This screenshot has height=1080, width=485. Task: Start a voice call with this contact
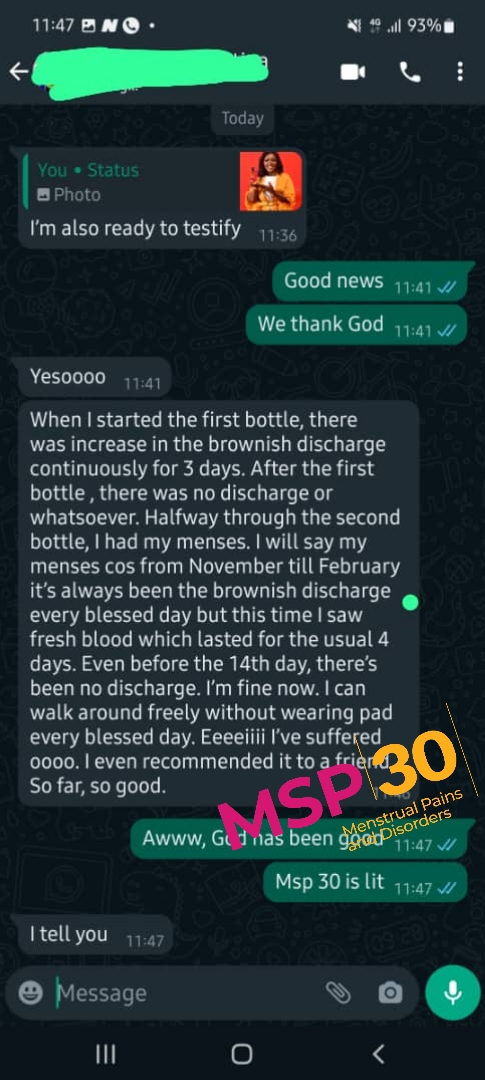click(410, 72)
